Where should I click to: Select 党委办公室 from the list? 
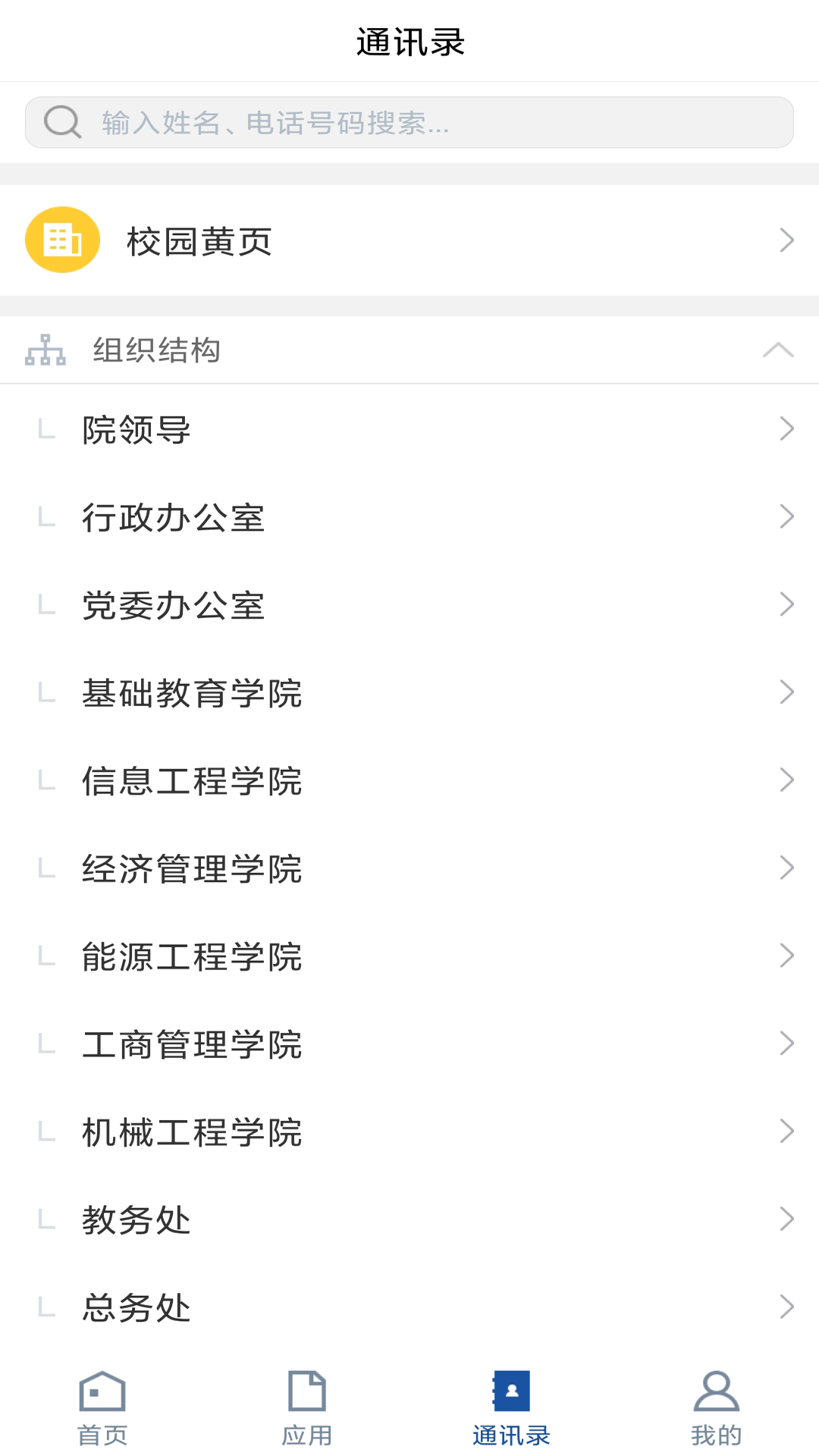pyautogui.click(x=409, y=605)
